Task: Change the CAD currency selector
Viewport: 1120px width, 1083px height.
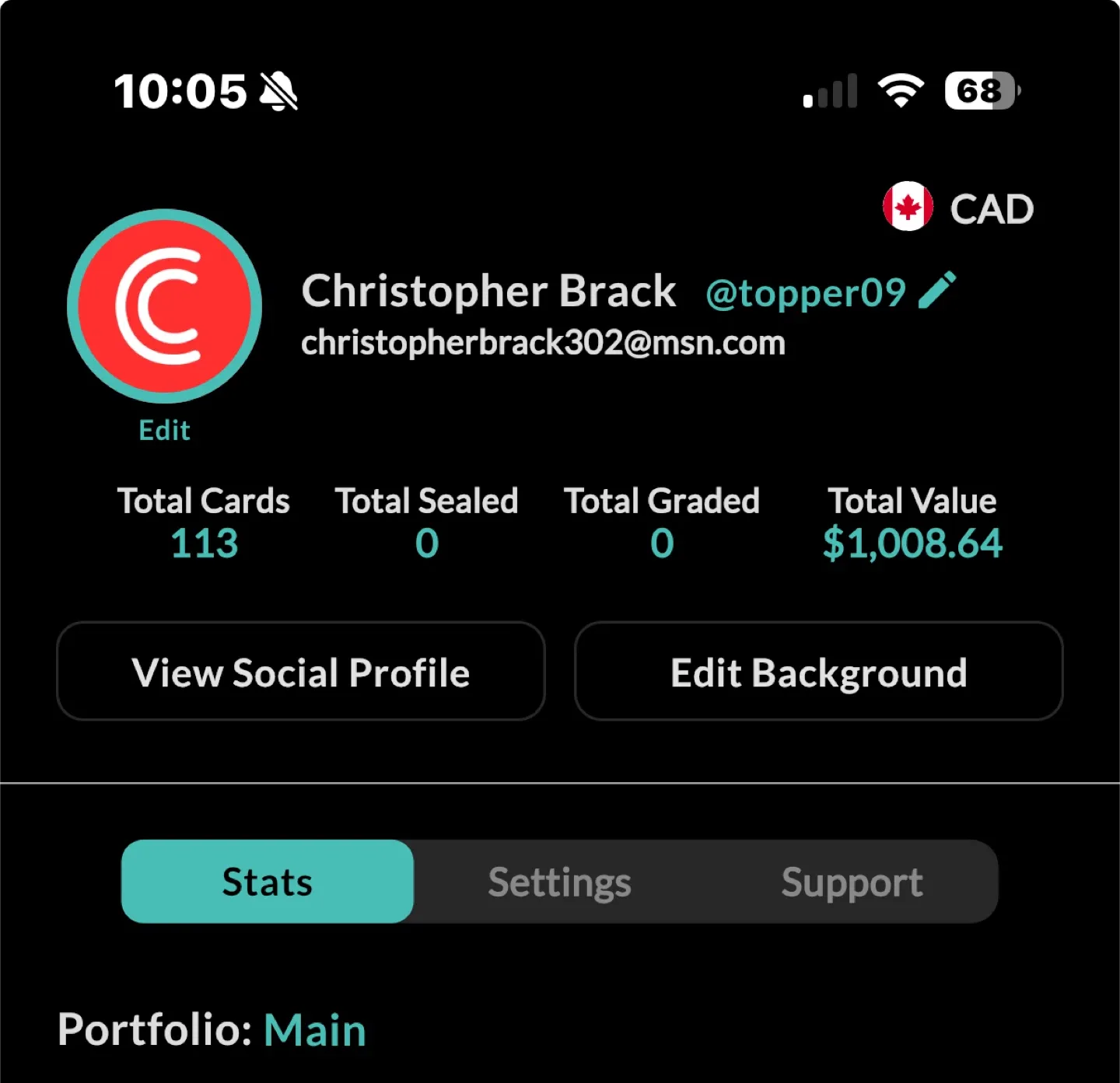Action: [x=958, y=208]
